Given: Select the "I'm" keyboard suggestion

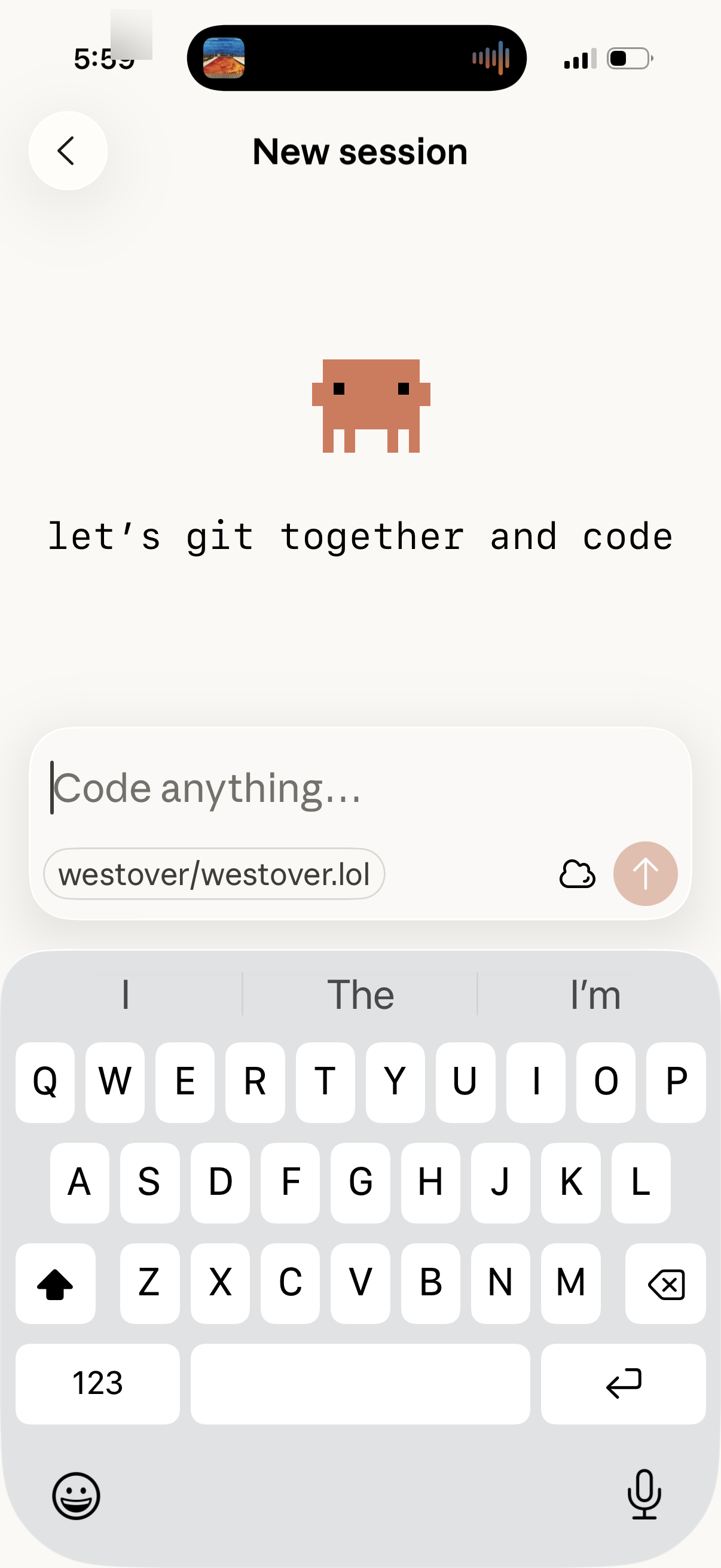Looking at the screenshot, I should tap(595, 995).
